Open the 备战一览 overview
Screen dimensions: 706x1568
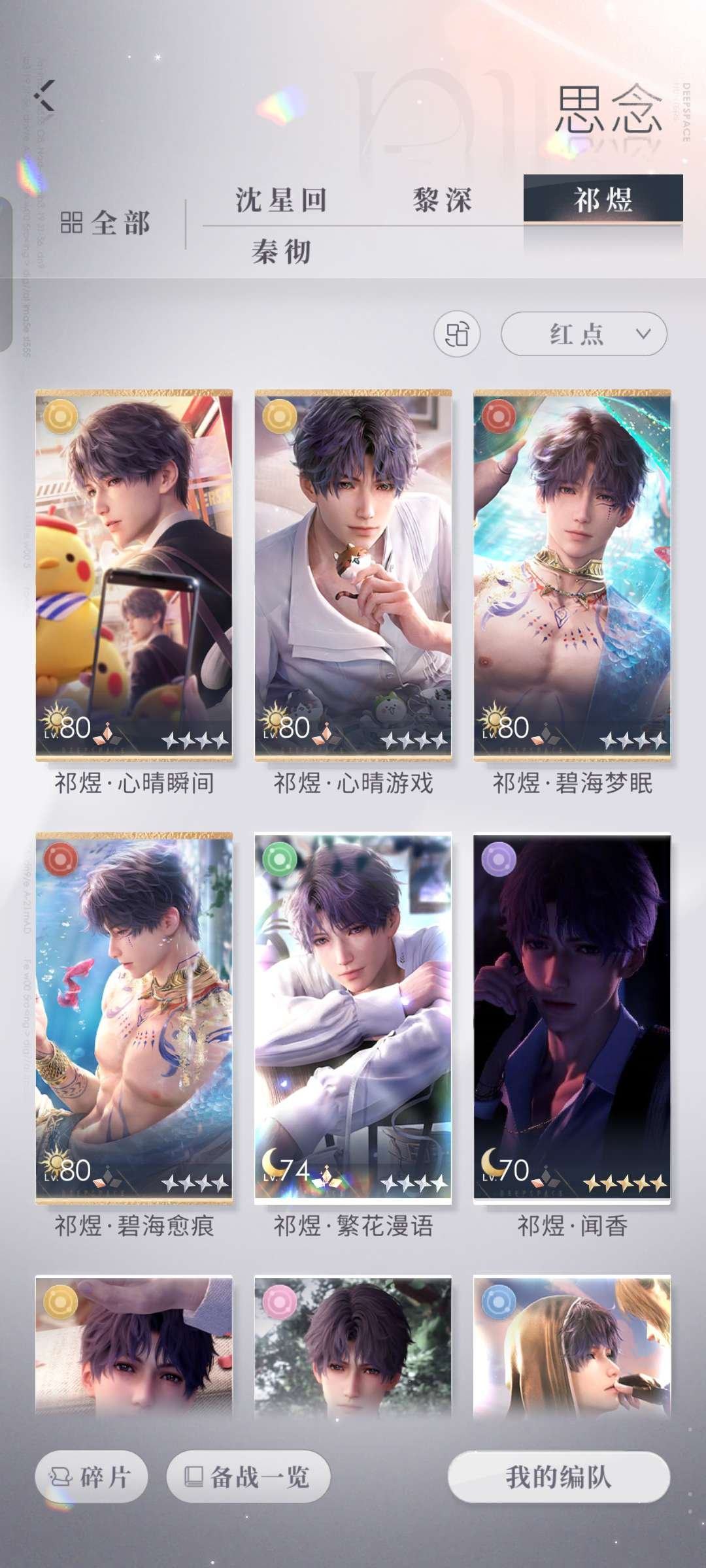[x=248, y=1477]
